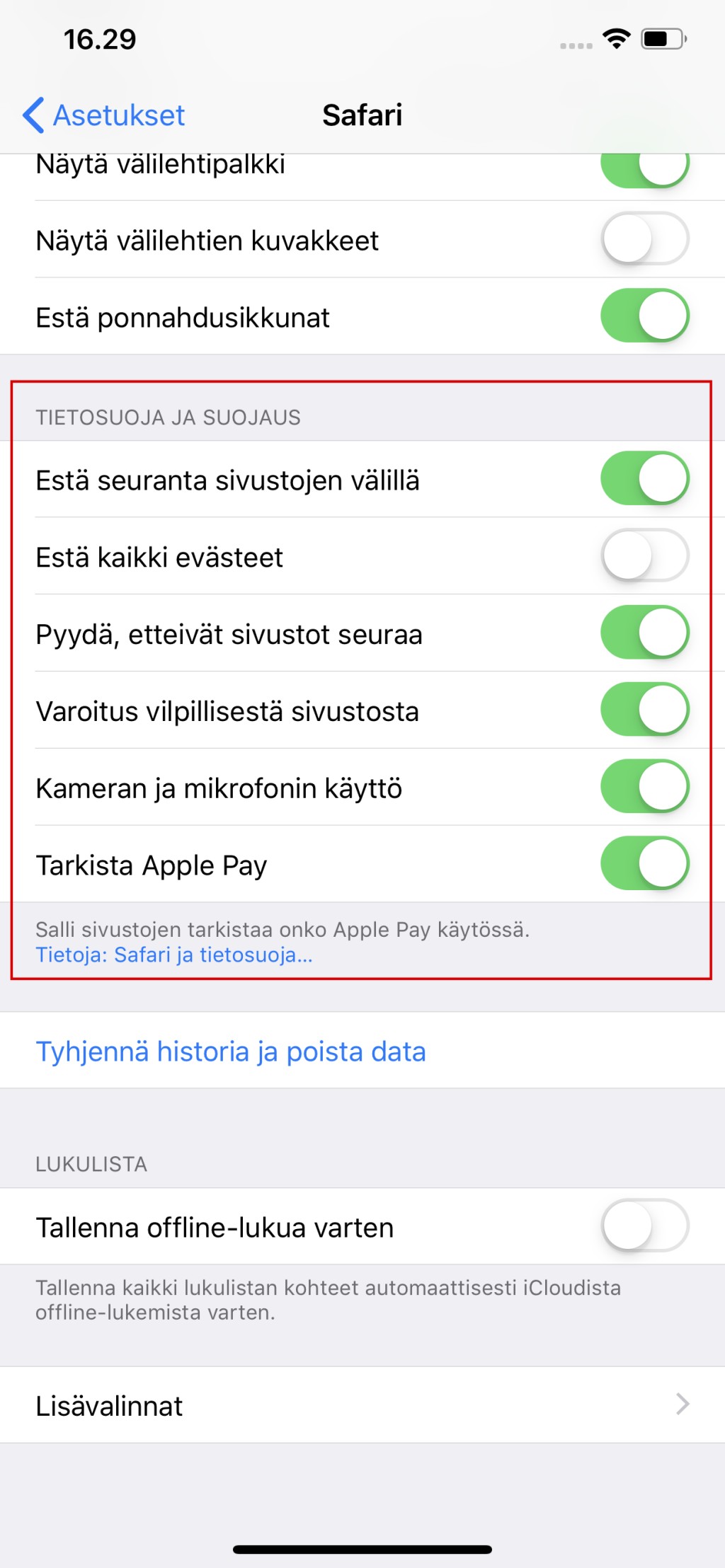
Task: Open Tietoja: Safari ja tietosuoja link
Action: (x=174, y=955)
